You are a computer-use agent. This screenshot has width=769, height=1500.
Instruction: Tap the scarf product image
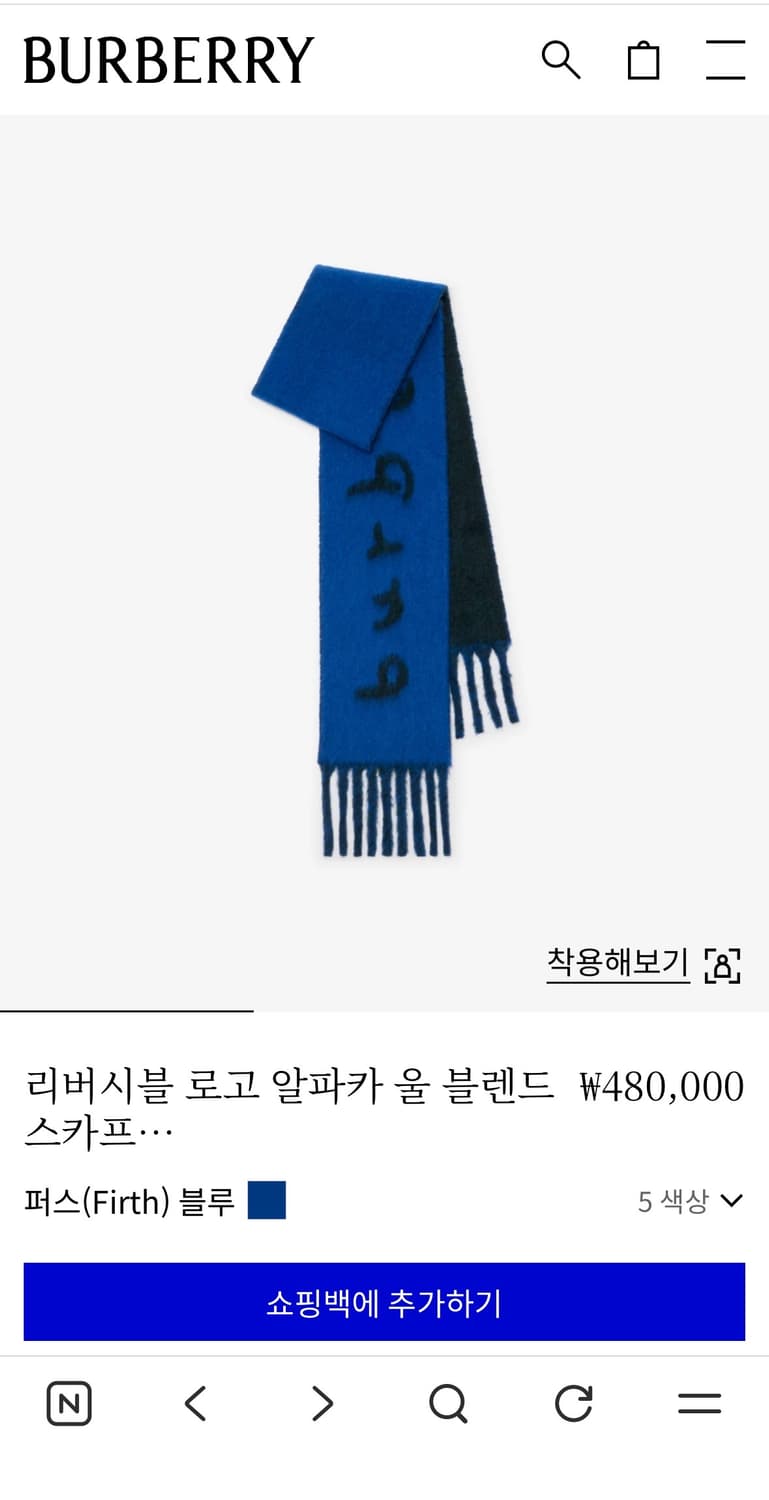tap(384, 560)
